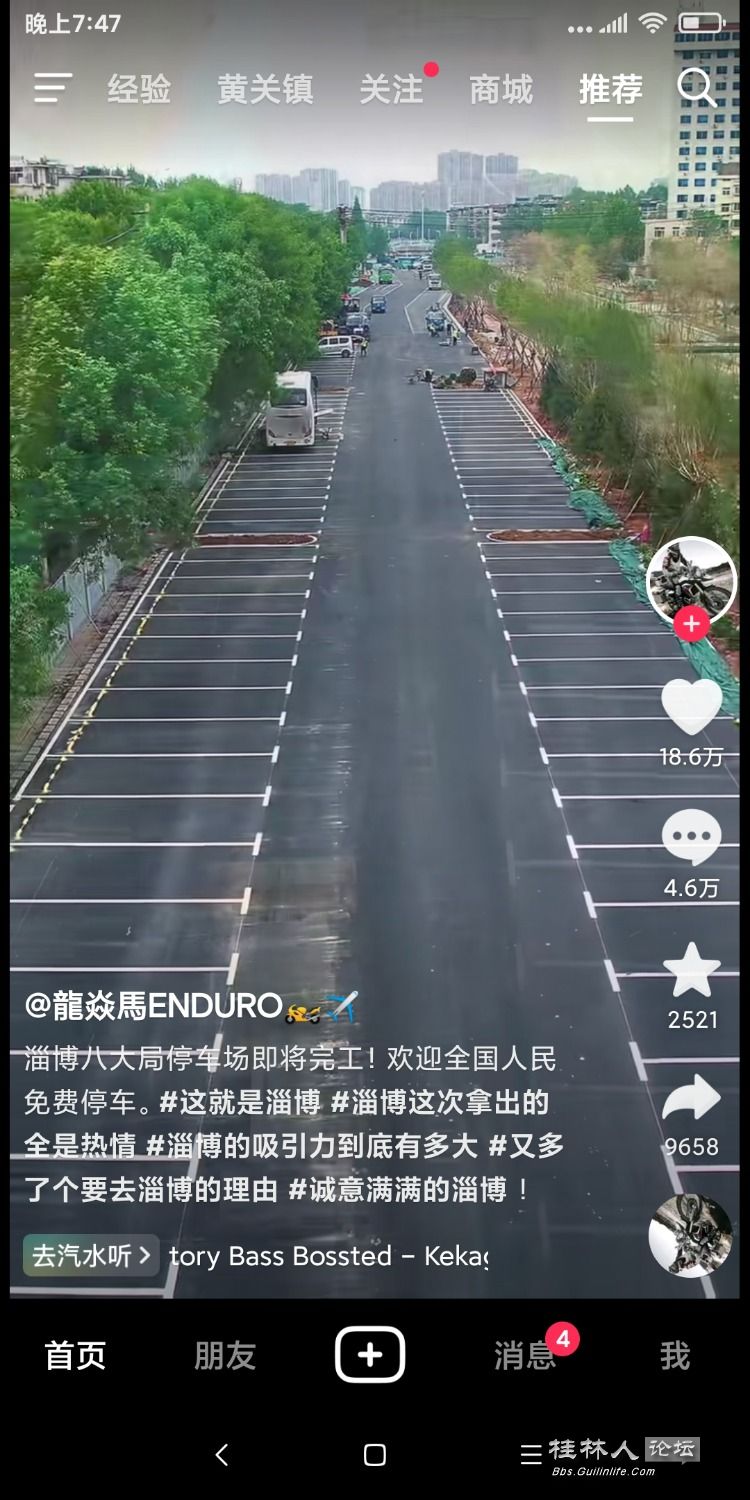Switch to the 关注 tab
This screenshot has height=1500, width=750.
point(390,90)
